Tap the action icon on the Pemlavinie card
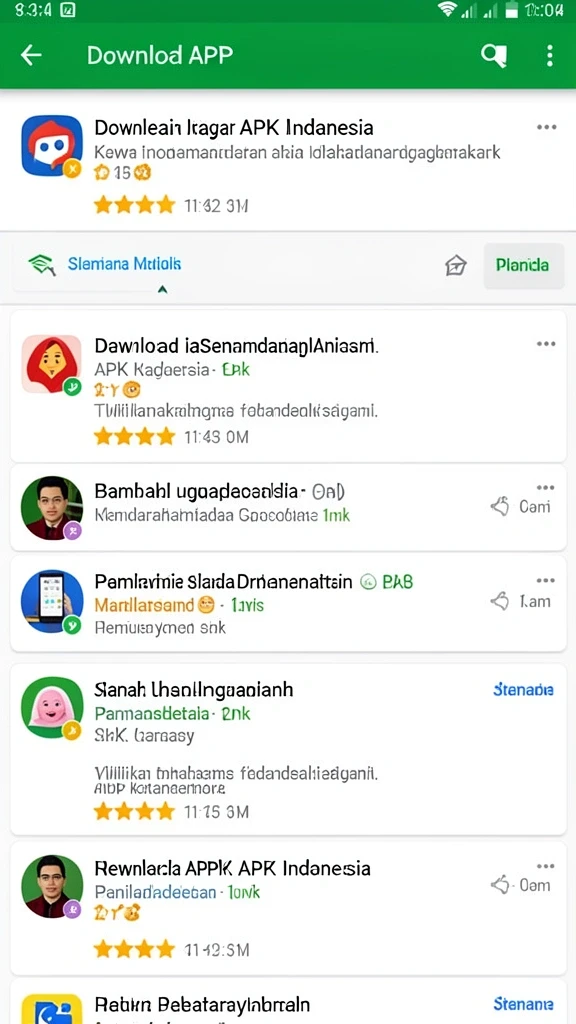 tap(500, 601)
